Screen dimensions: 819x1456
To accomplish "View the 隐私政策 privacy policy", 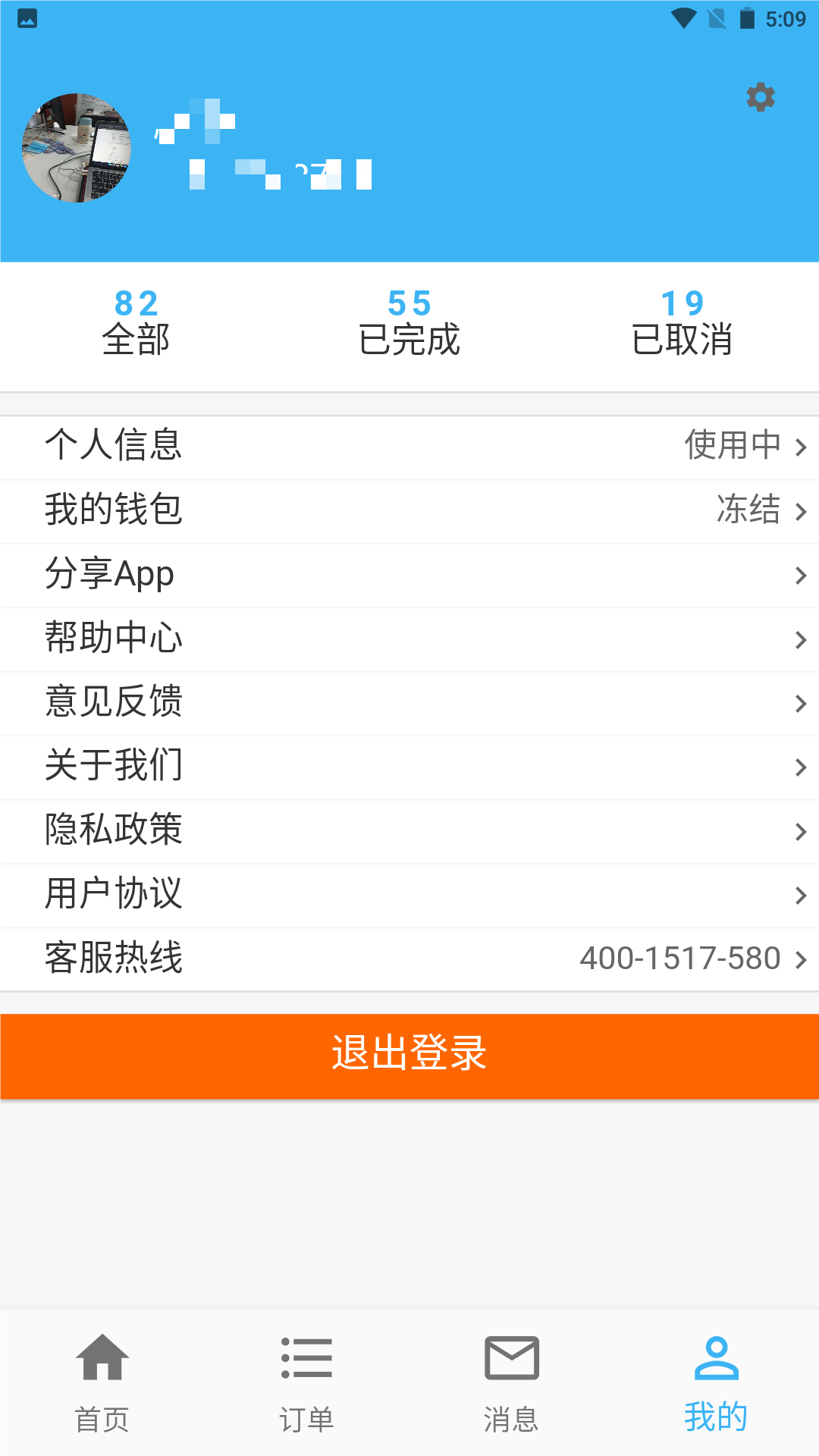I will [409, 831].
